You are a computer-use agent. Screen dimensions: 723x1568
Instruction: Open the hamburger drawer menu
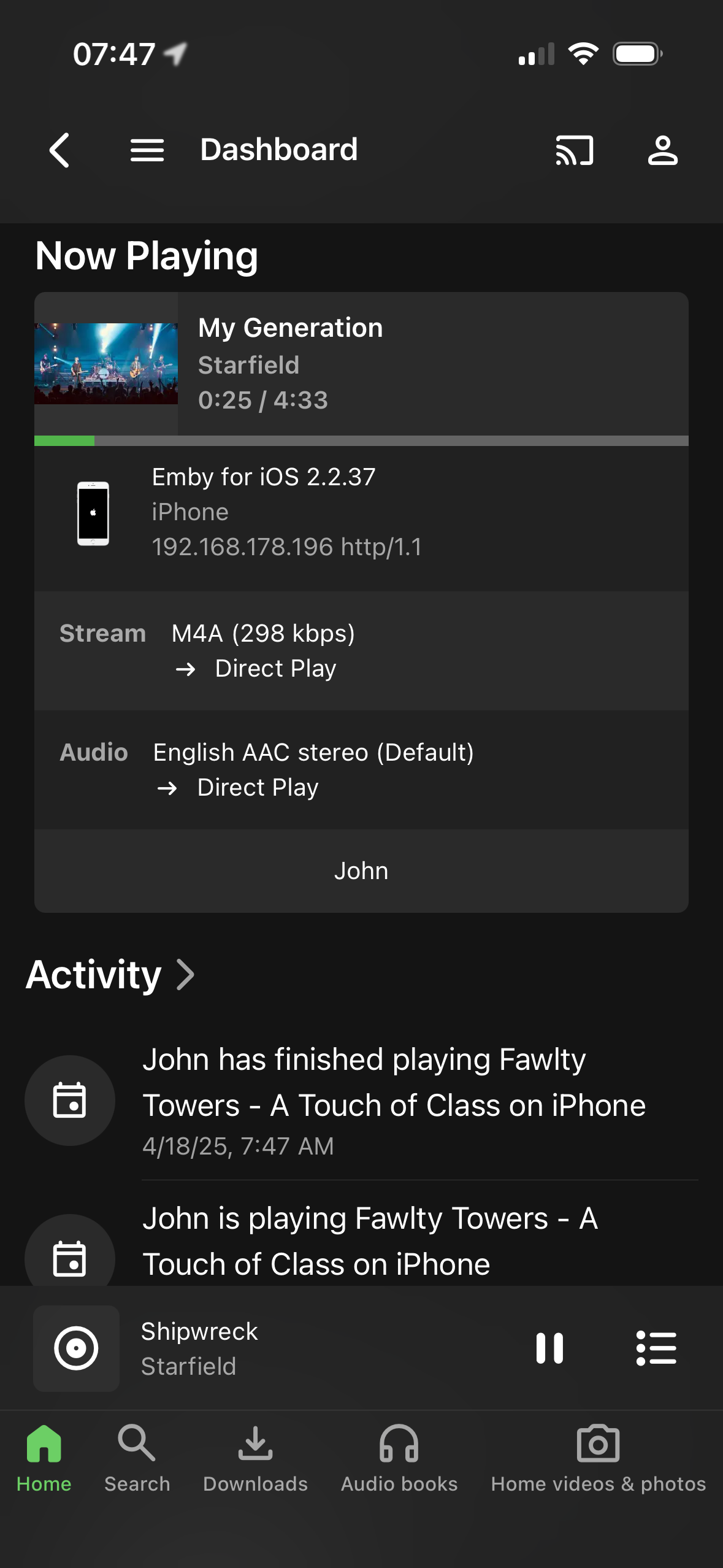pos(147,150)
